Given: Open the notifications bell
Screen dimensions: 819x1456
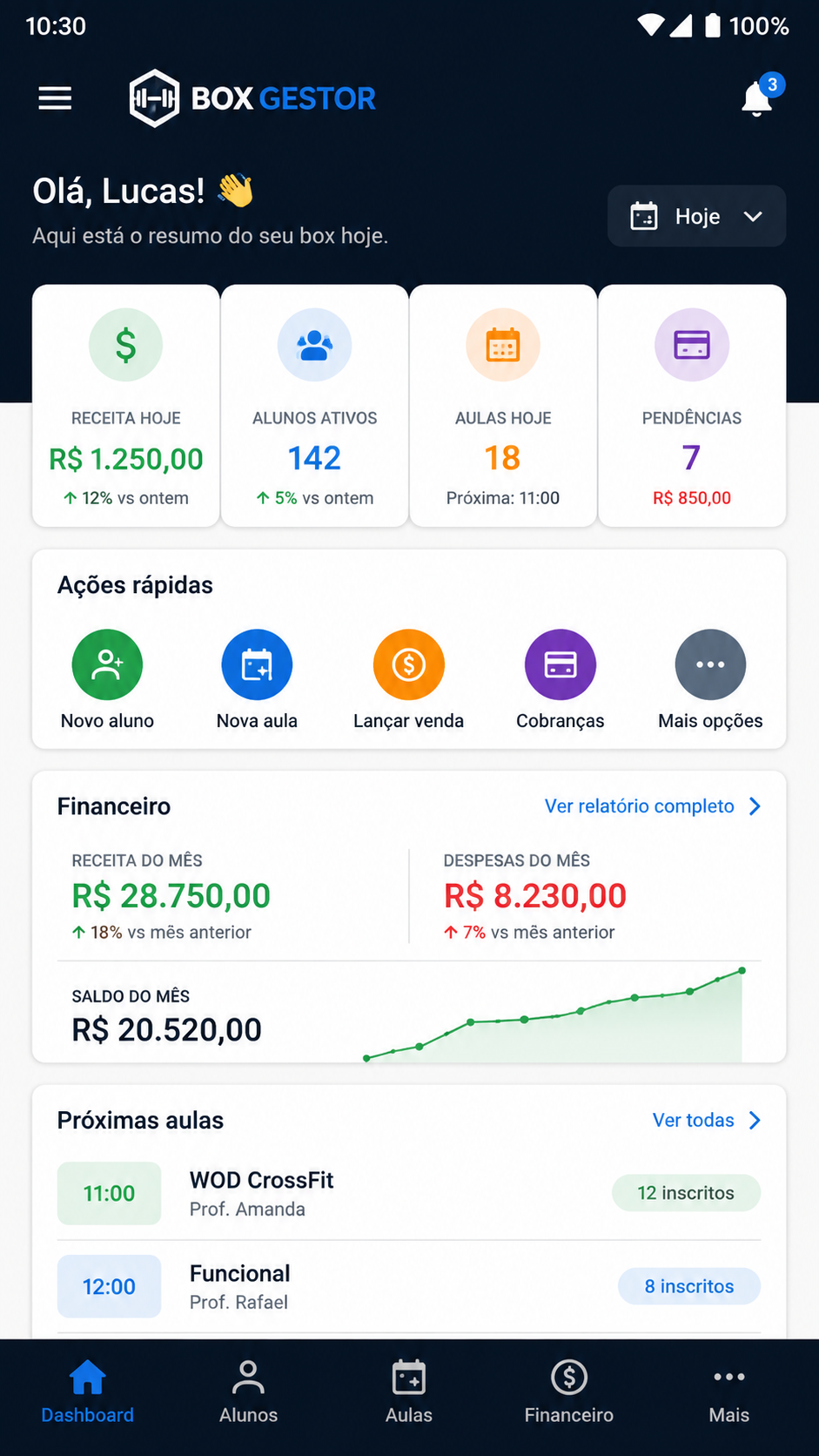Looking at the screenshot, I should pos(758,98).
